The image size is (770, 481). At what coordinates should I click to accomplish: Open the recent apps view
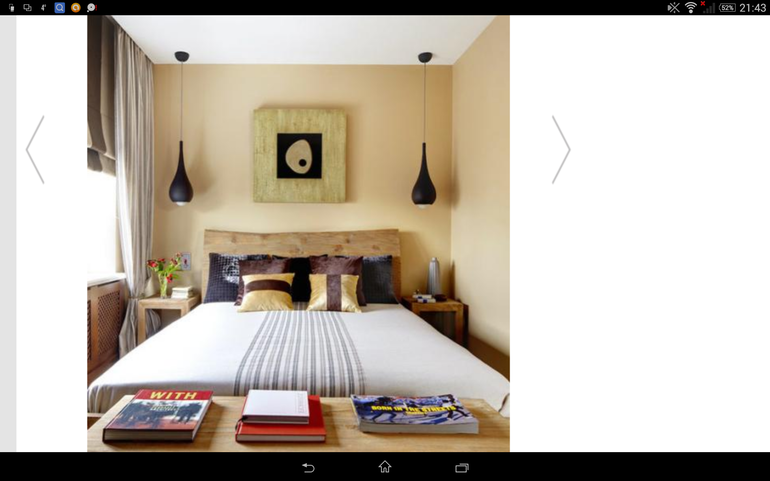(x=462, y=467)
